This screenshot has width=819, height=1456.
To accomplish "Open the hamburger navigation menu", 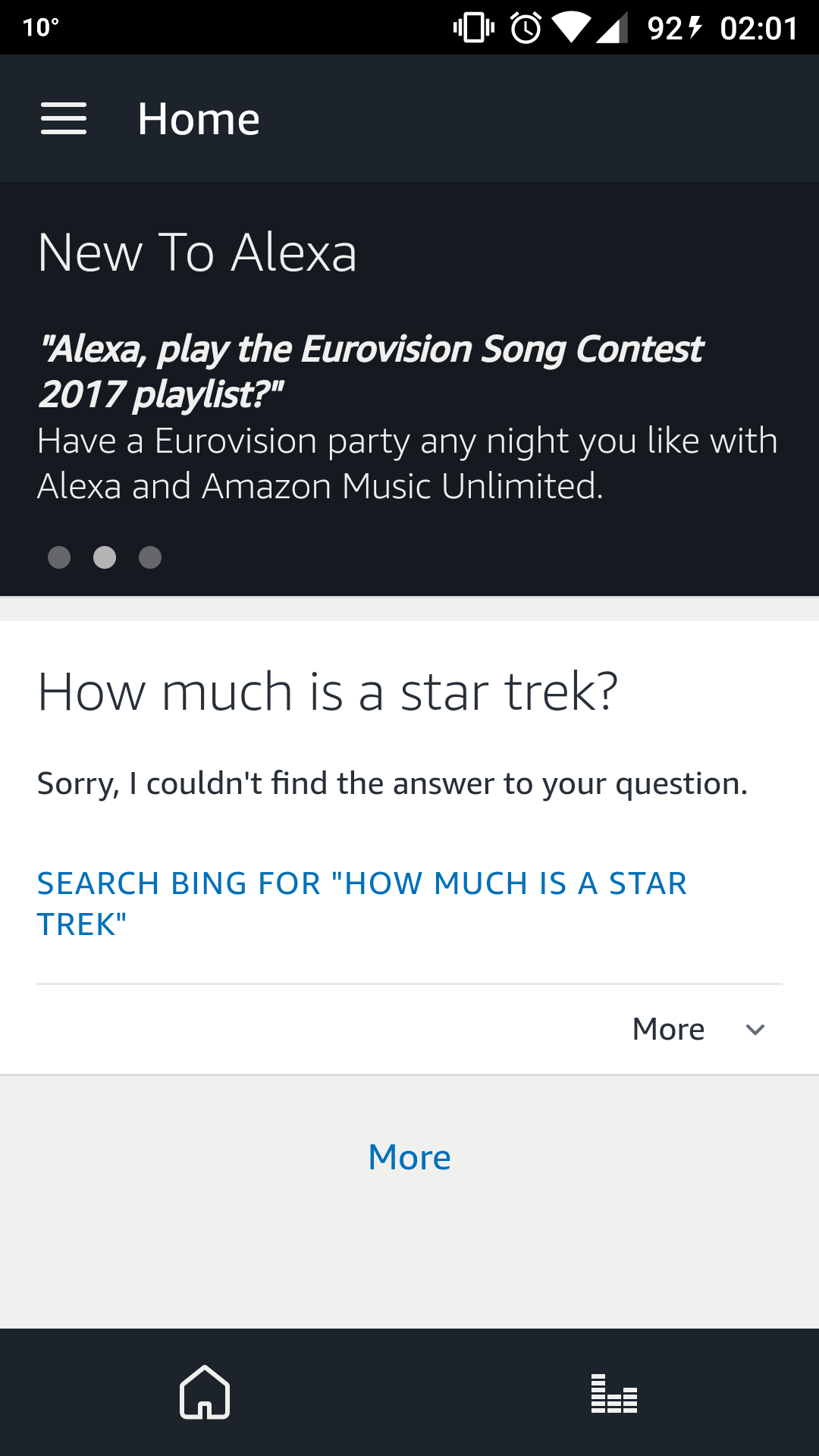I will point(64,119).
